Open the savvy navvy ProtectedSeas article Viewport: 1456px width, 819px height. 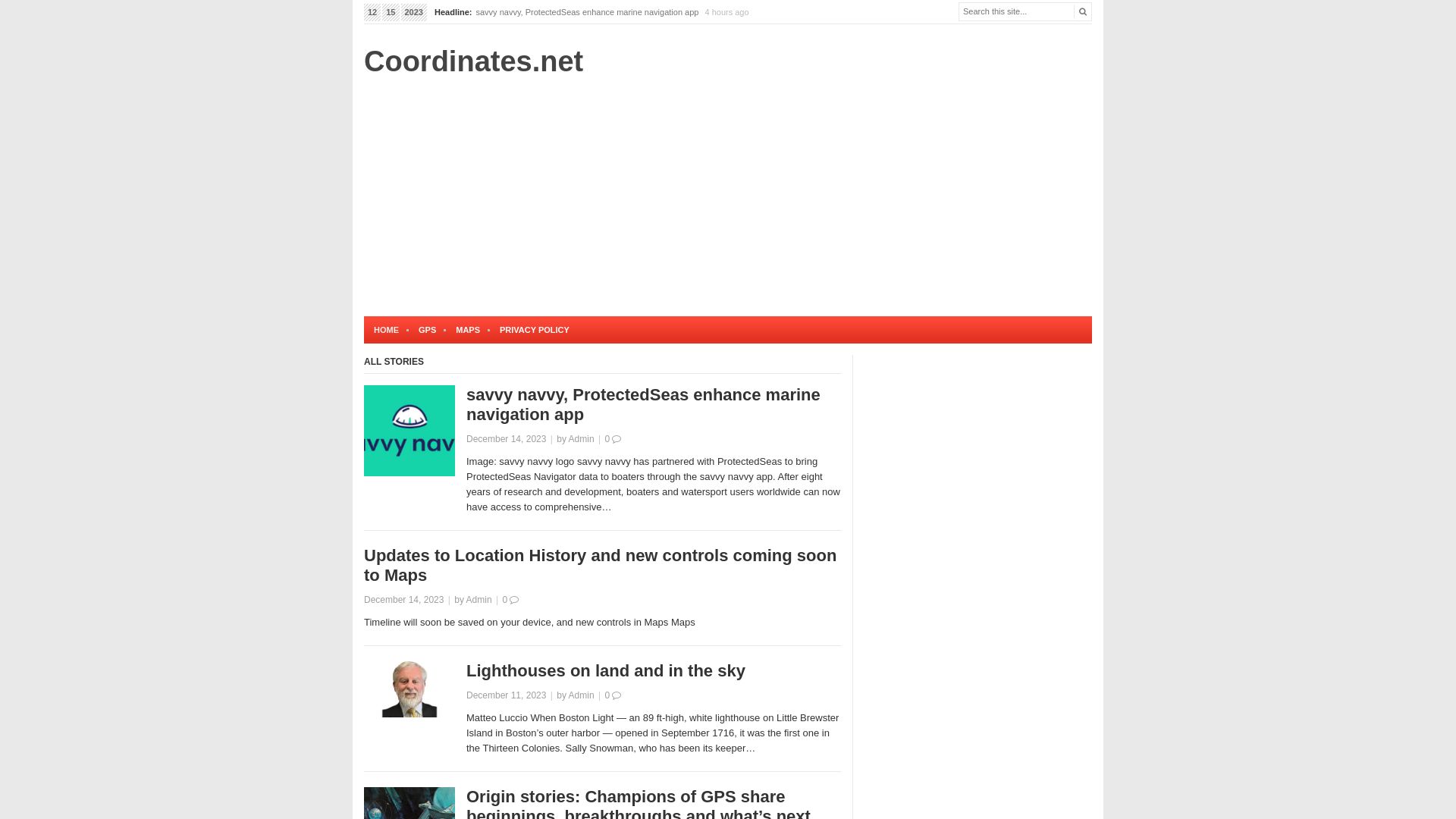tap(642, 404)
